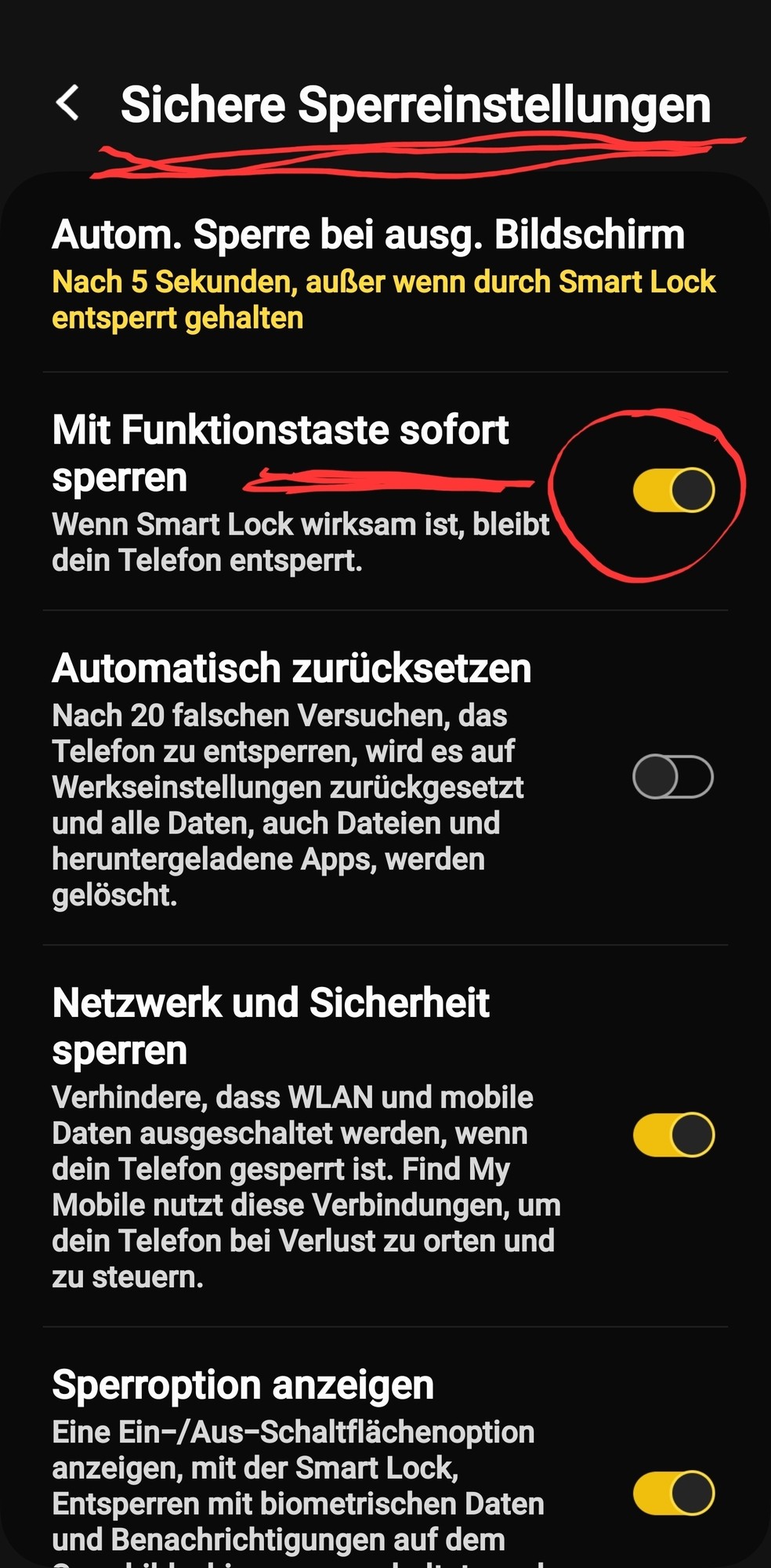Open Autom. Sperre bei ausg. Bildschirm
Viewport: 771px width, 1568px height.
384,274
